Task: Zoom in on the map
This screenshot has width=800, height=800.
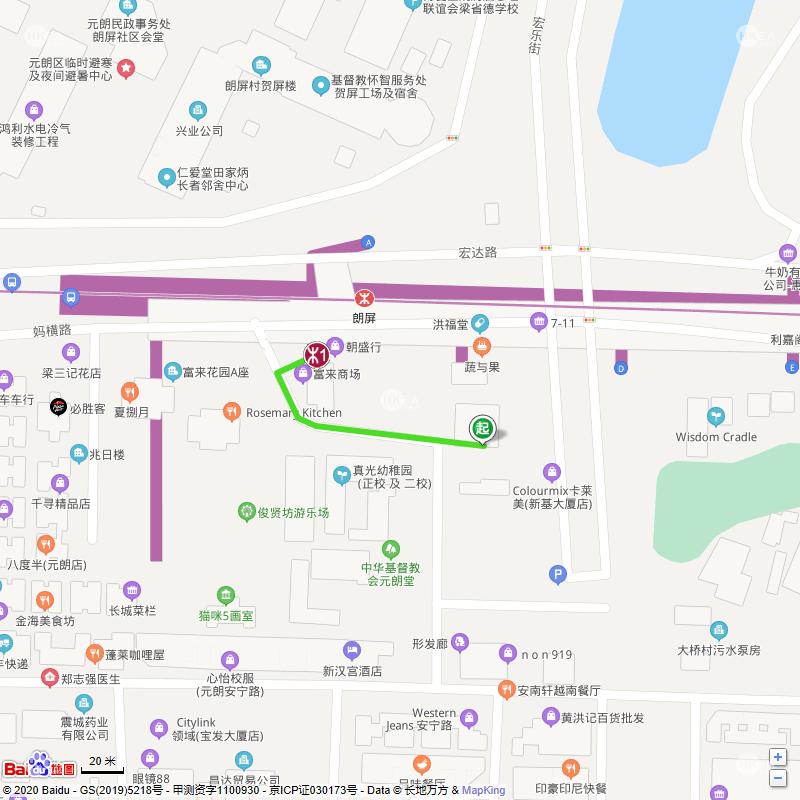Action: pos(778,758)
